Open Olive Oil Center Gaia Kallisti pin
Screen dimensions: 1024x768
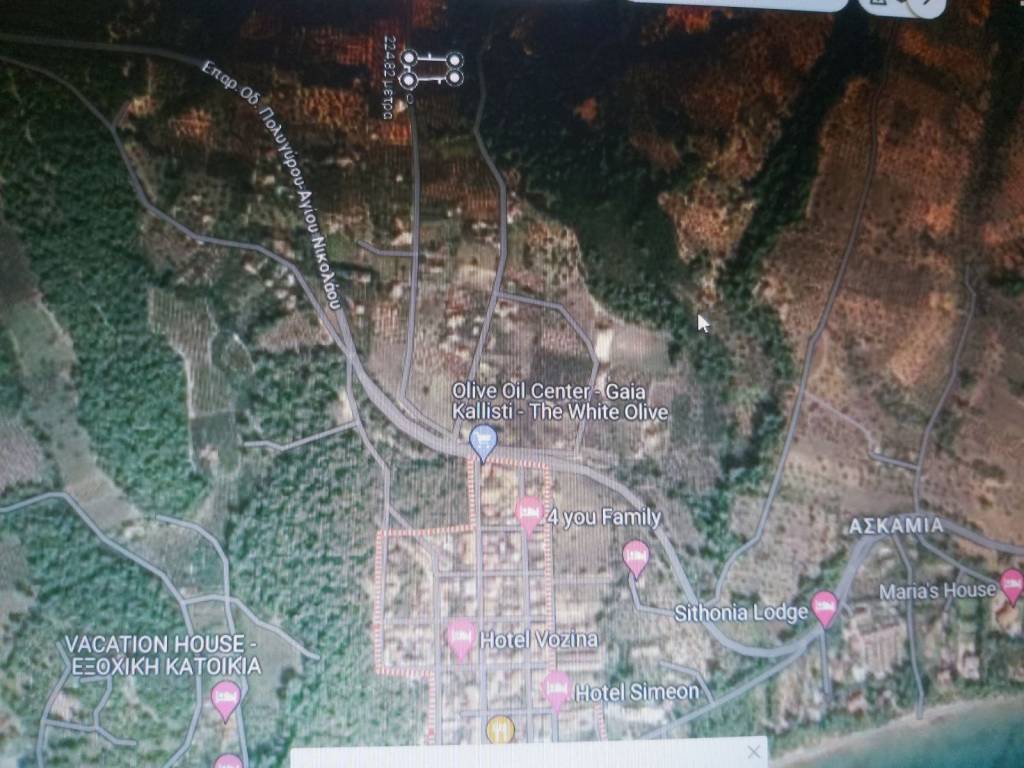click(x=483, y=441)
